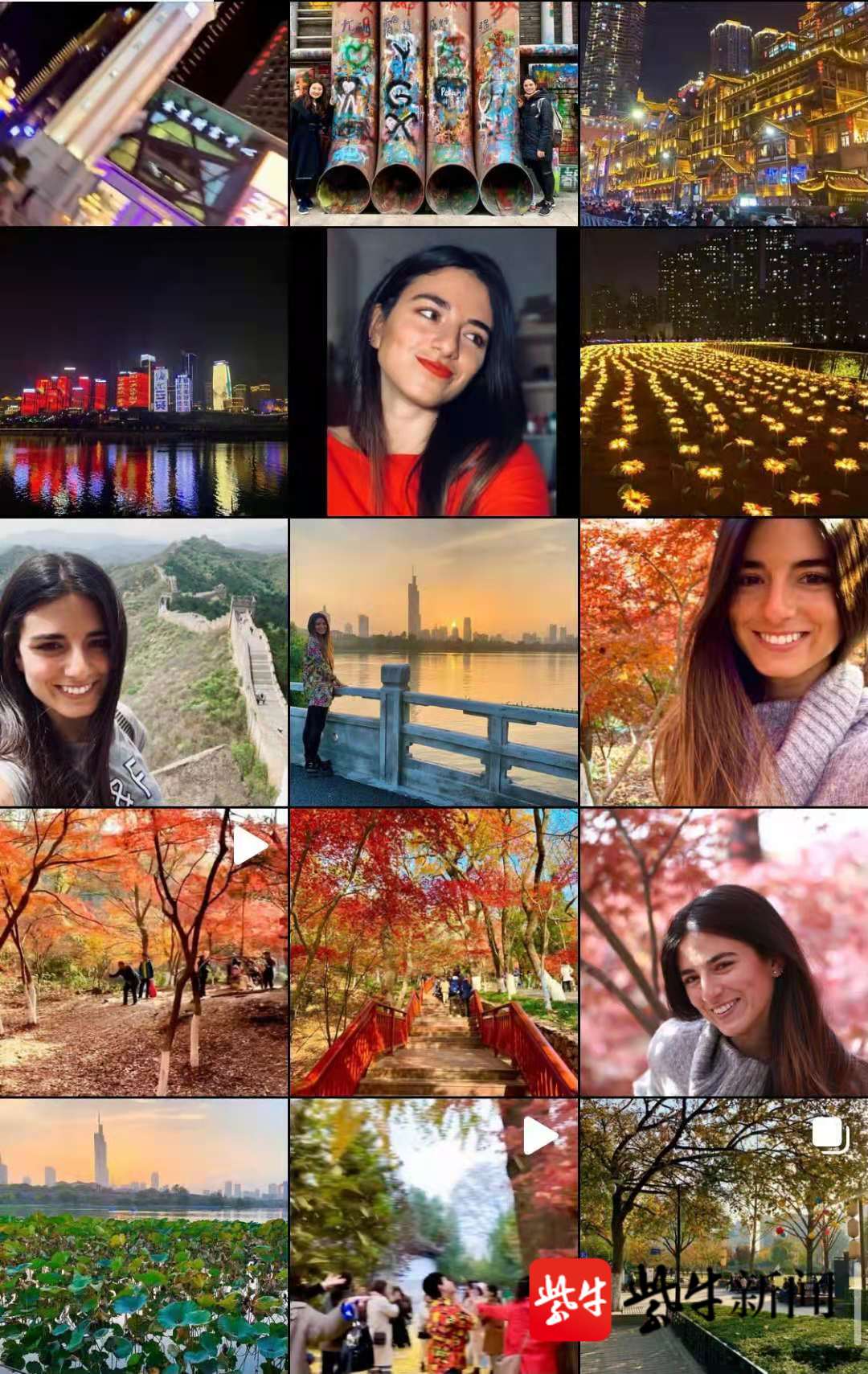Image resolution: width=868 pixels, height=1374 pixels.
Task: Open the illuminated golden stilted buildings photo
Action: point(723,113)
